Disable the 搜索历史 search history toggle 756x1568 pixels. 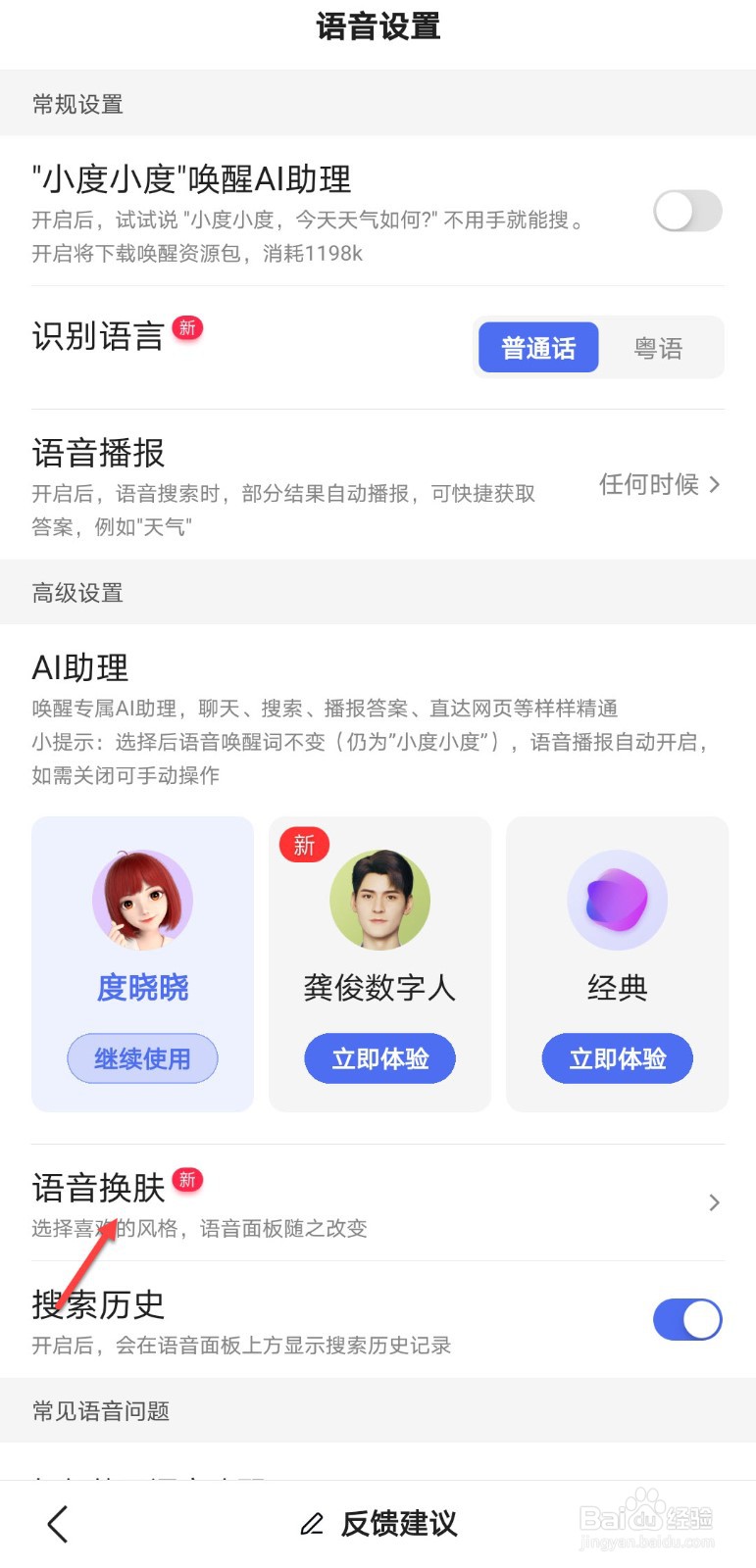[x=687, y=1319]
